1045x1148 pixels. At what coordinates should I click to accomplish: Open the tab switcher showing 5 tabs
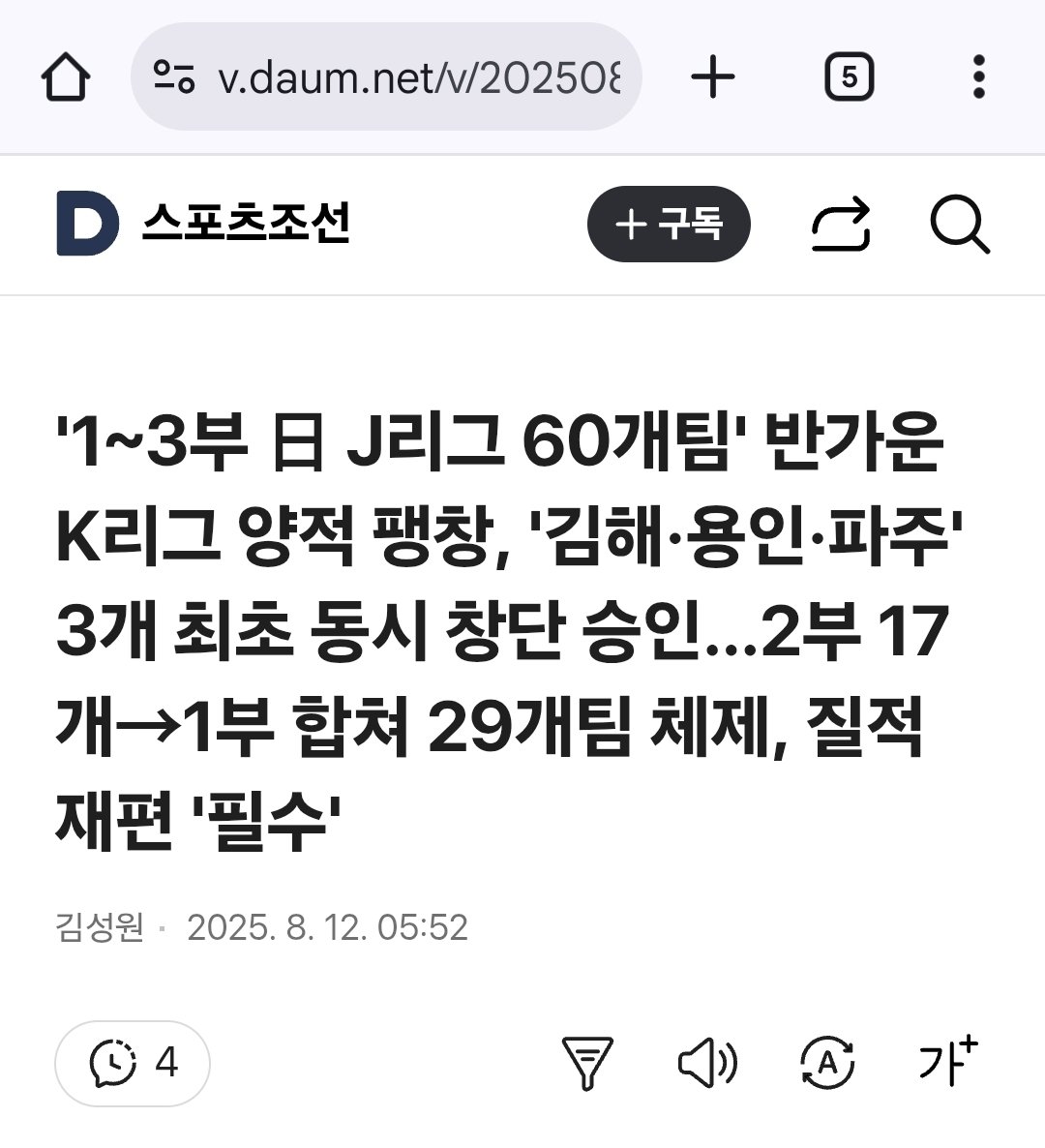(x=849, y=76)
